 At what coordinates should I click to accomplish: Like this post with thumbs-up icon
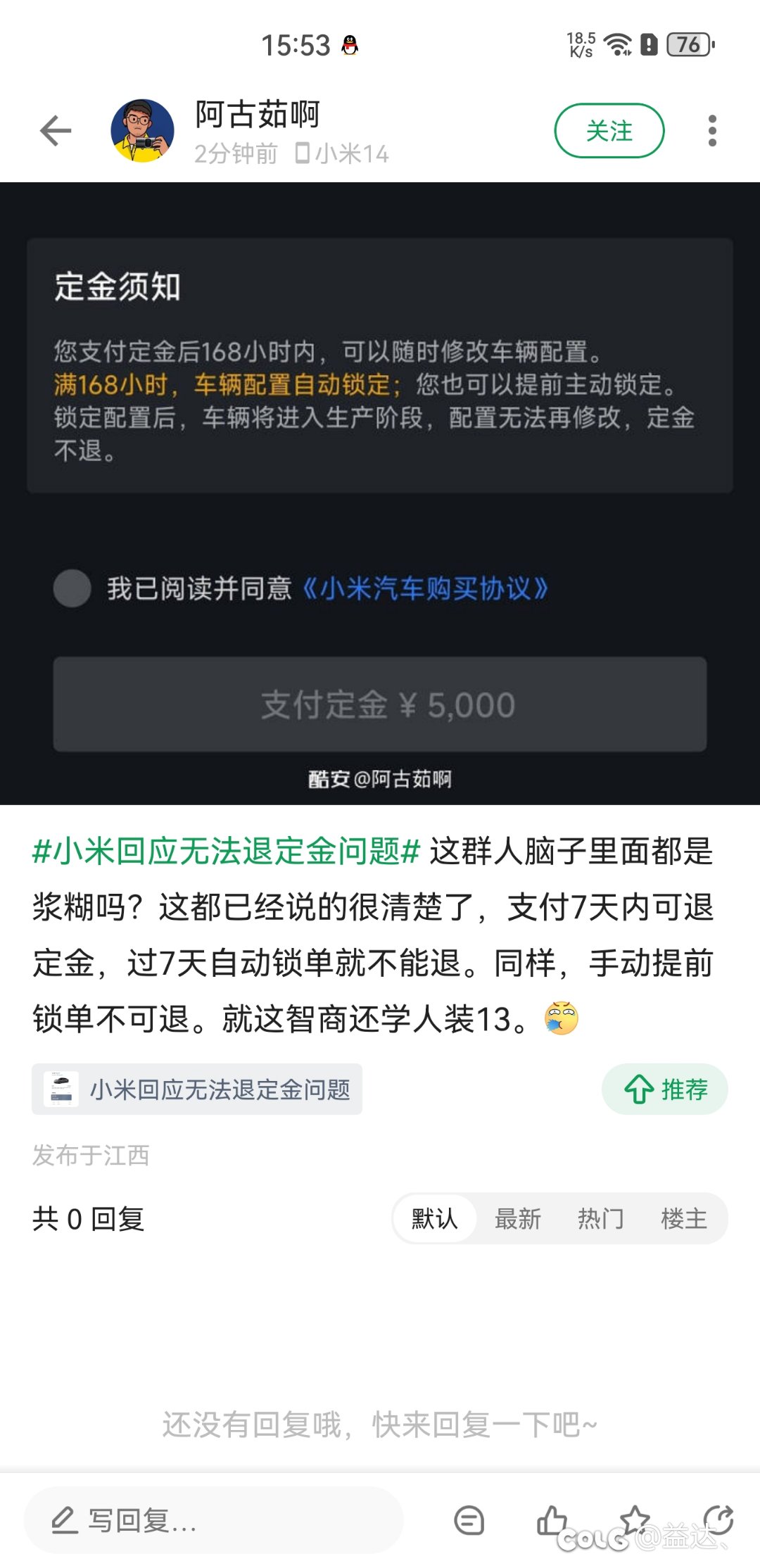(552, 1520)
